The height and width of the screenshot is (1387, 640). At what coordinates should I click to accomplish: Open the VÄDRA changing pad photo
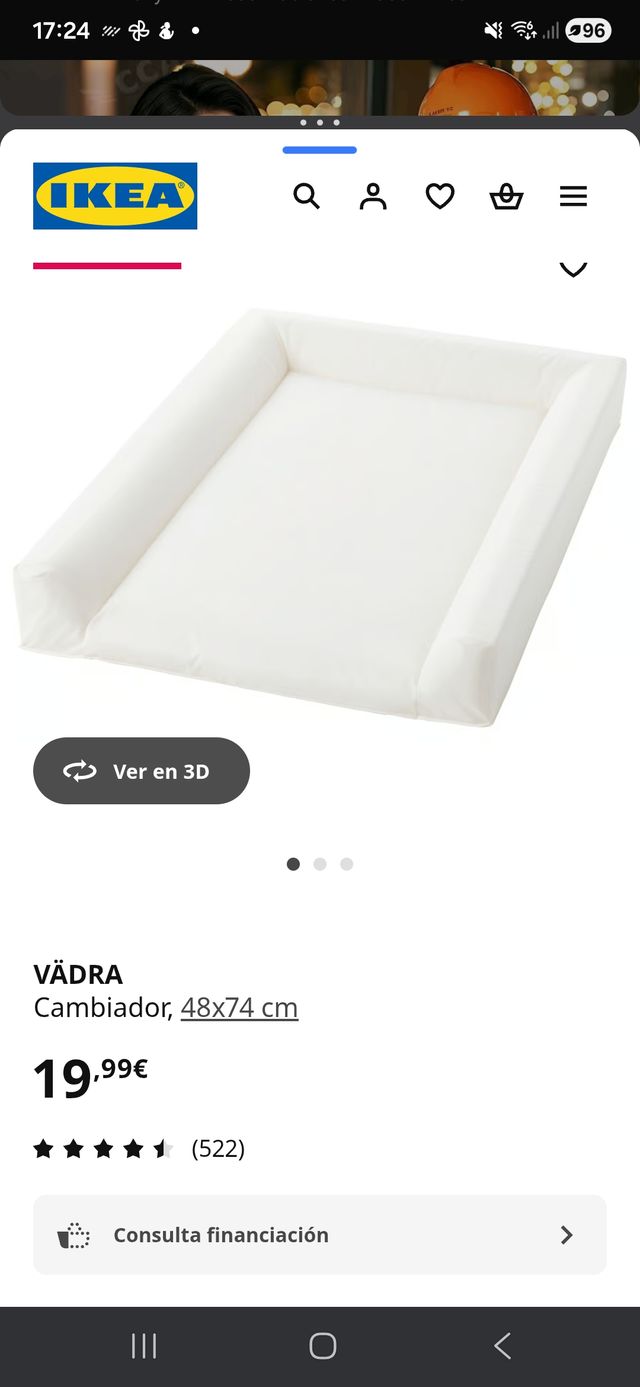click(x=320, y=515)
